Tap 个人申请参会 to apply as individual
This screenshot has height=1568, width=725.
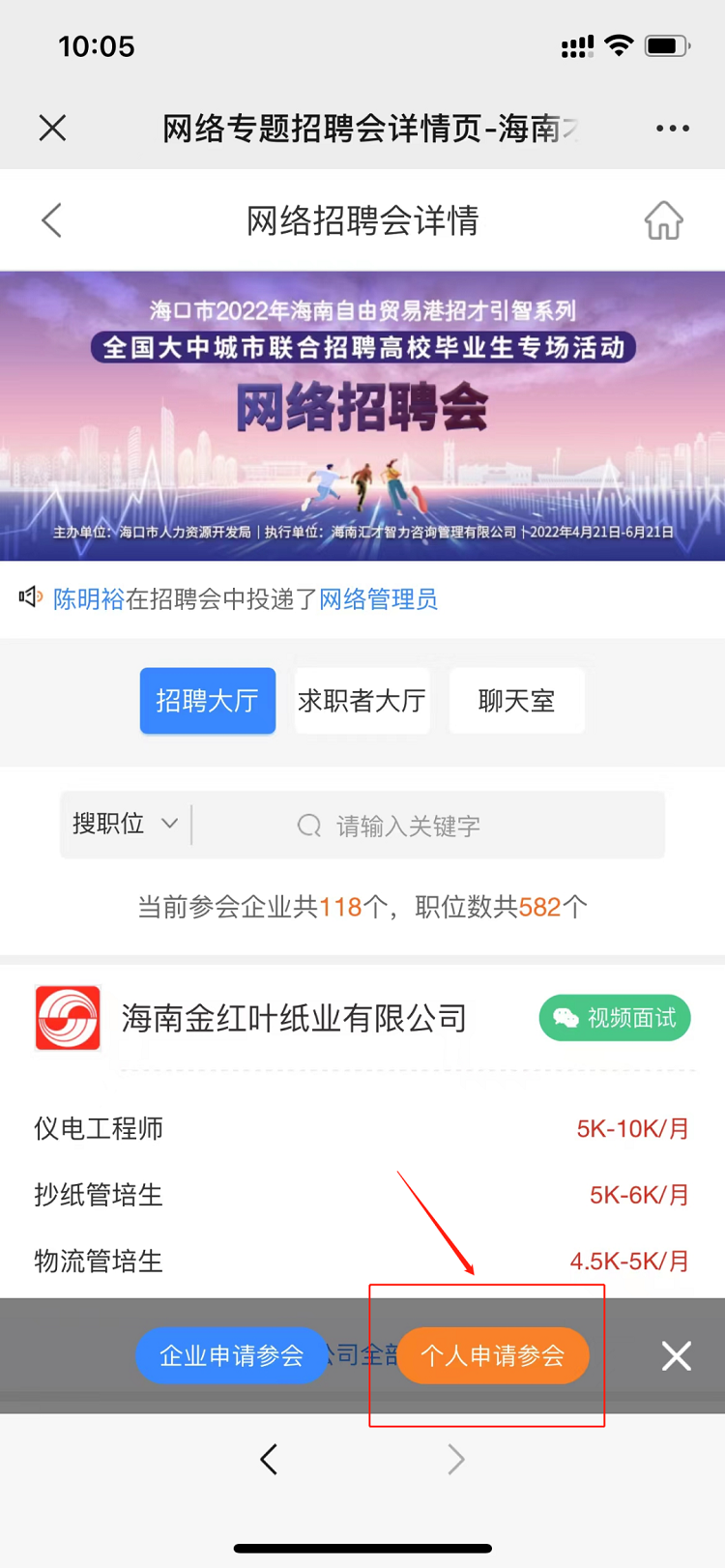coord(493,1356)
